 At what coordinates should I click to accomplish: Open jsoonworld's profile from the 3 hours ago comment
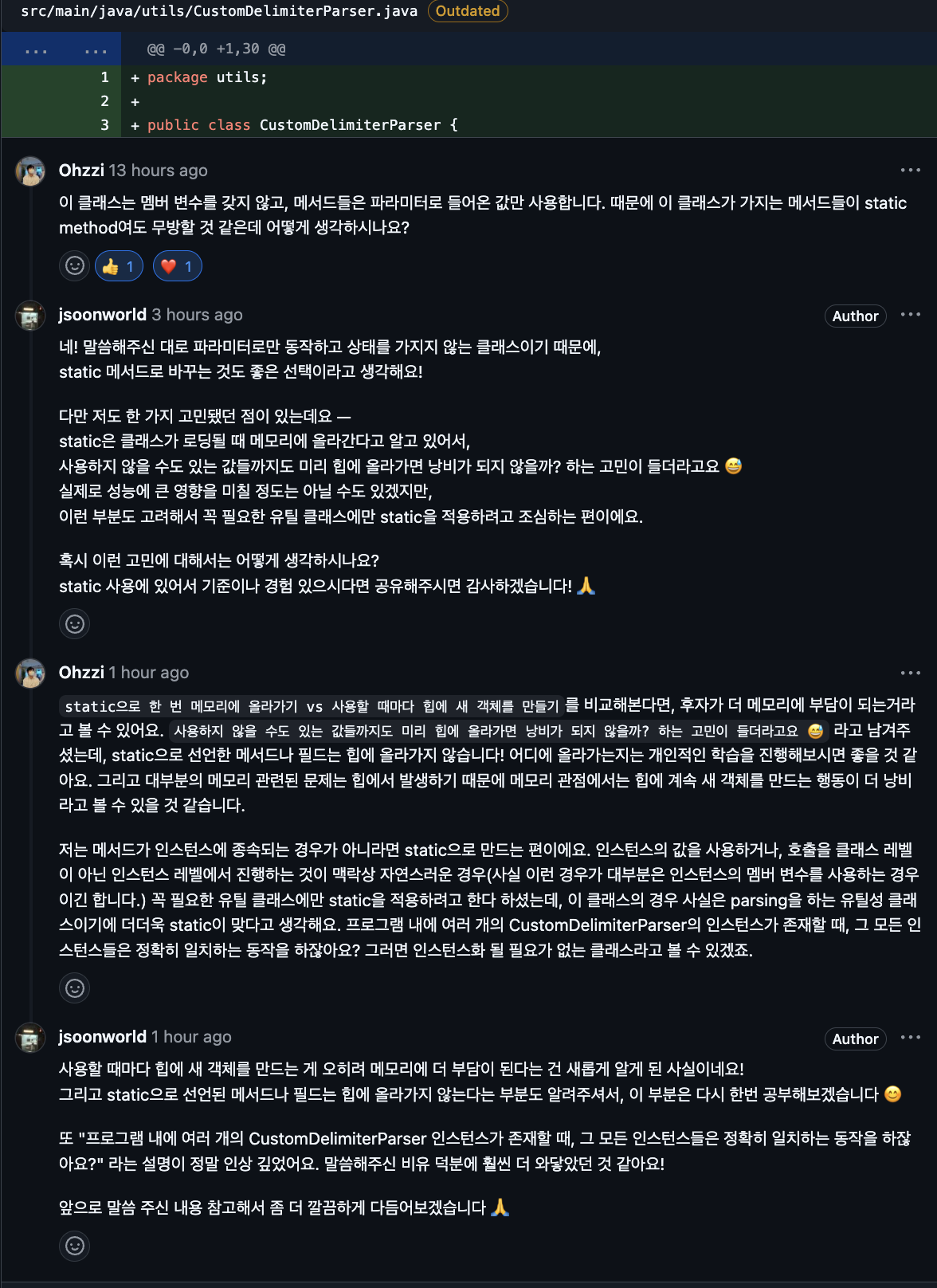point(102,315)
